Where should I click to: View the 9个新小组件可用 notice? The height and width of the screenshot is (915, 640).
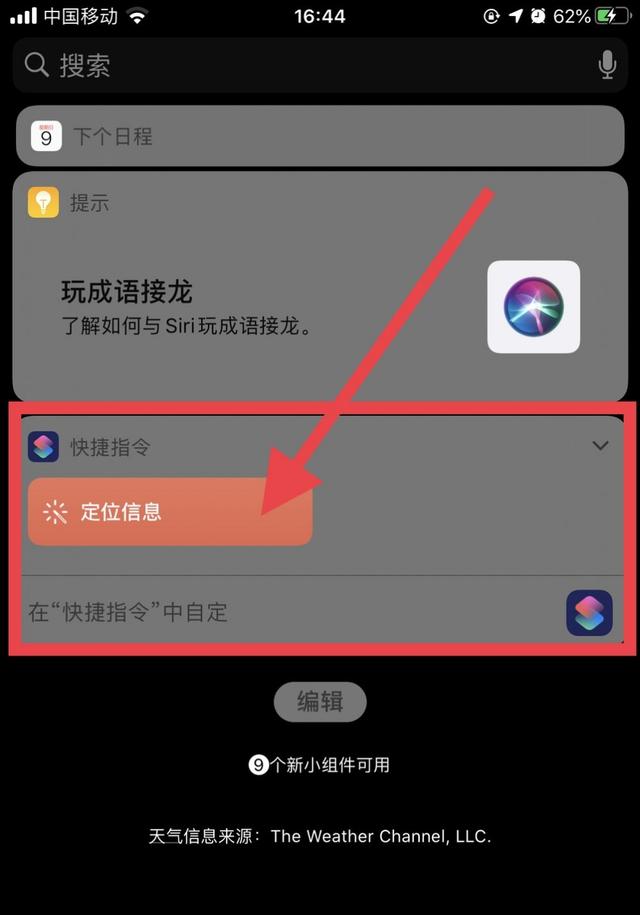[x=320, y=765]
